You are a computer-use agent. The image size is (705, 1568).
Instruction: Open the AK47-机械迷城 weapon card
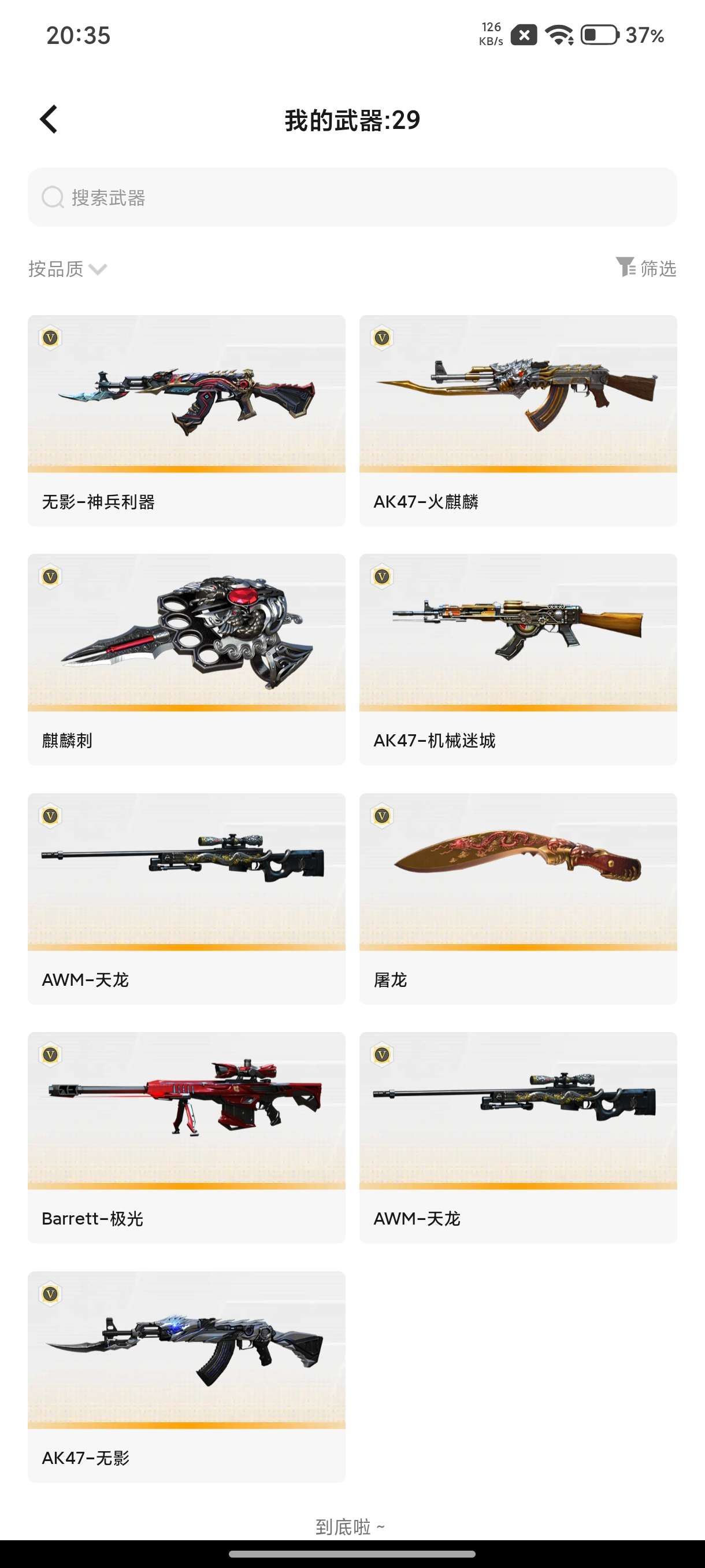pos(518,659)
